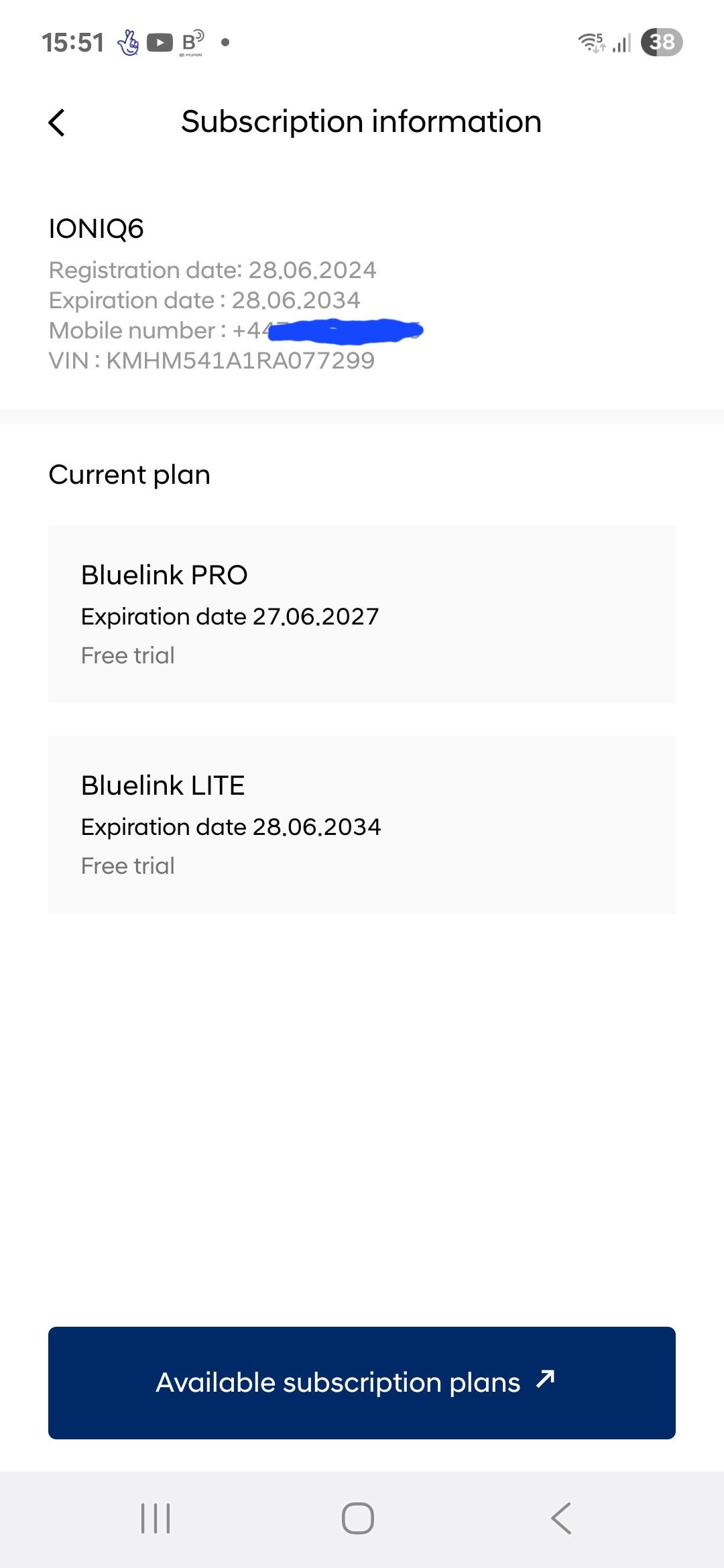This screenshot has height=1568, width=724.
Task: Open recent apps from navigation bar
Action: pos(156,1518)
